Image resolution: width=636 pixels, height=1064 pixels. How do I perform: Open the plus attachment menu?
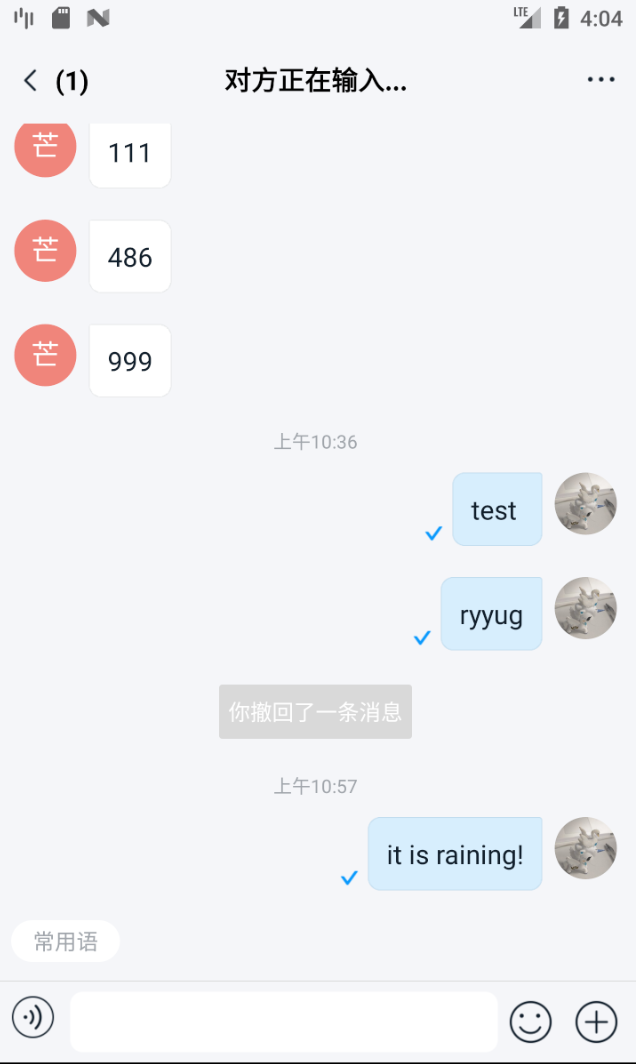(596, 1021)
